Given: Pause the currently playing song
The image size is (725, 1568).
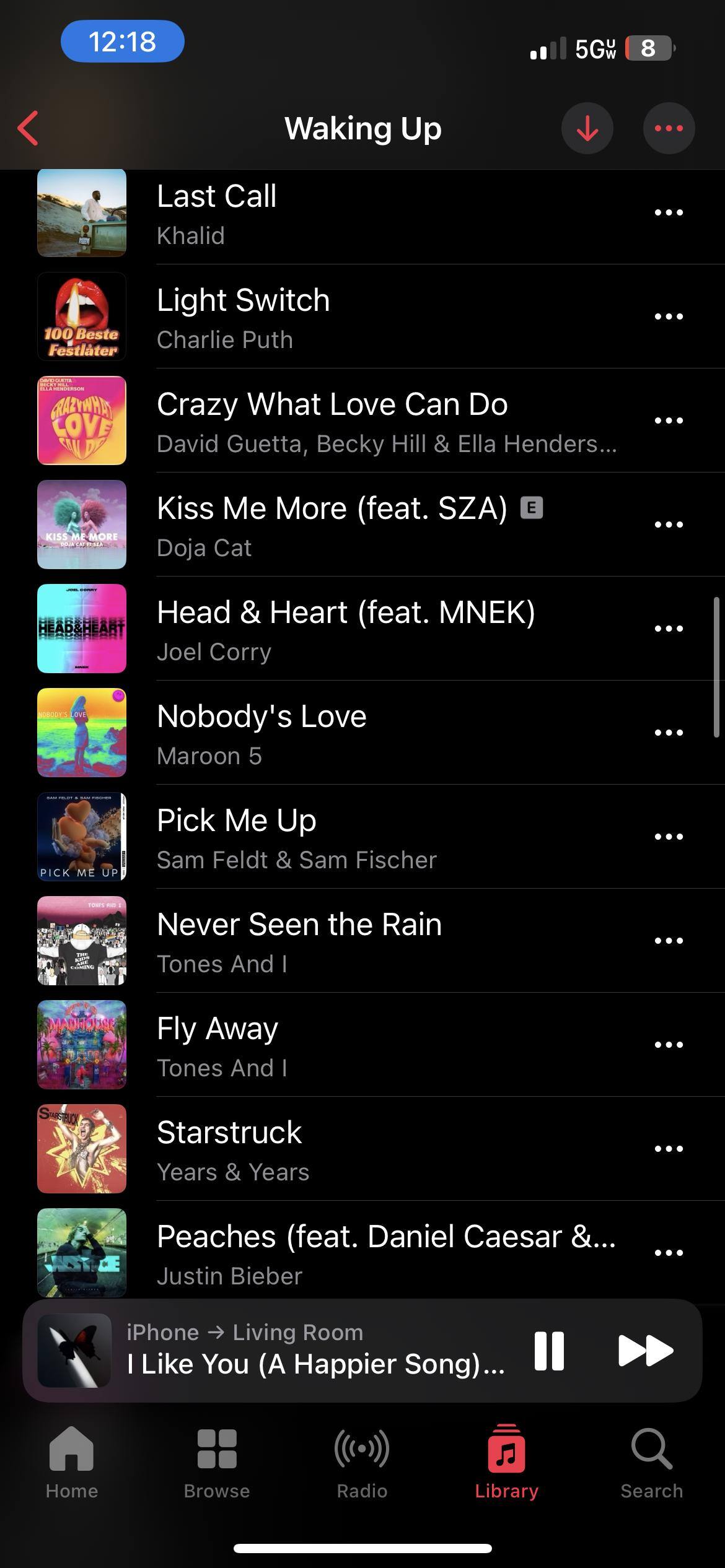Looking at the screenshot, I should click(x=549, y=1351).
